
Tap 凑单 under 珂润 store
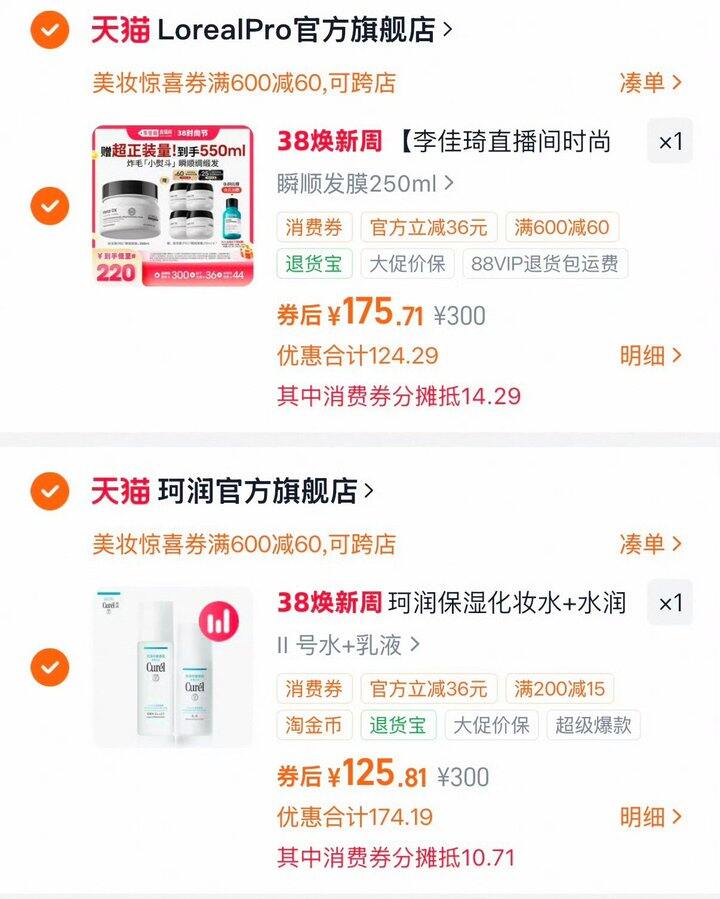pyautogui.click(x=651, y=544)
